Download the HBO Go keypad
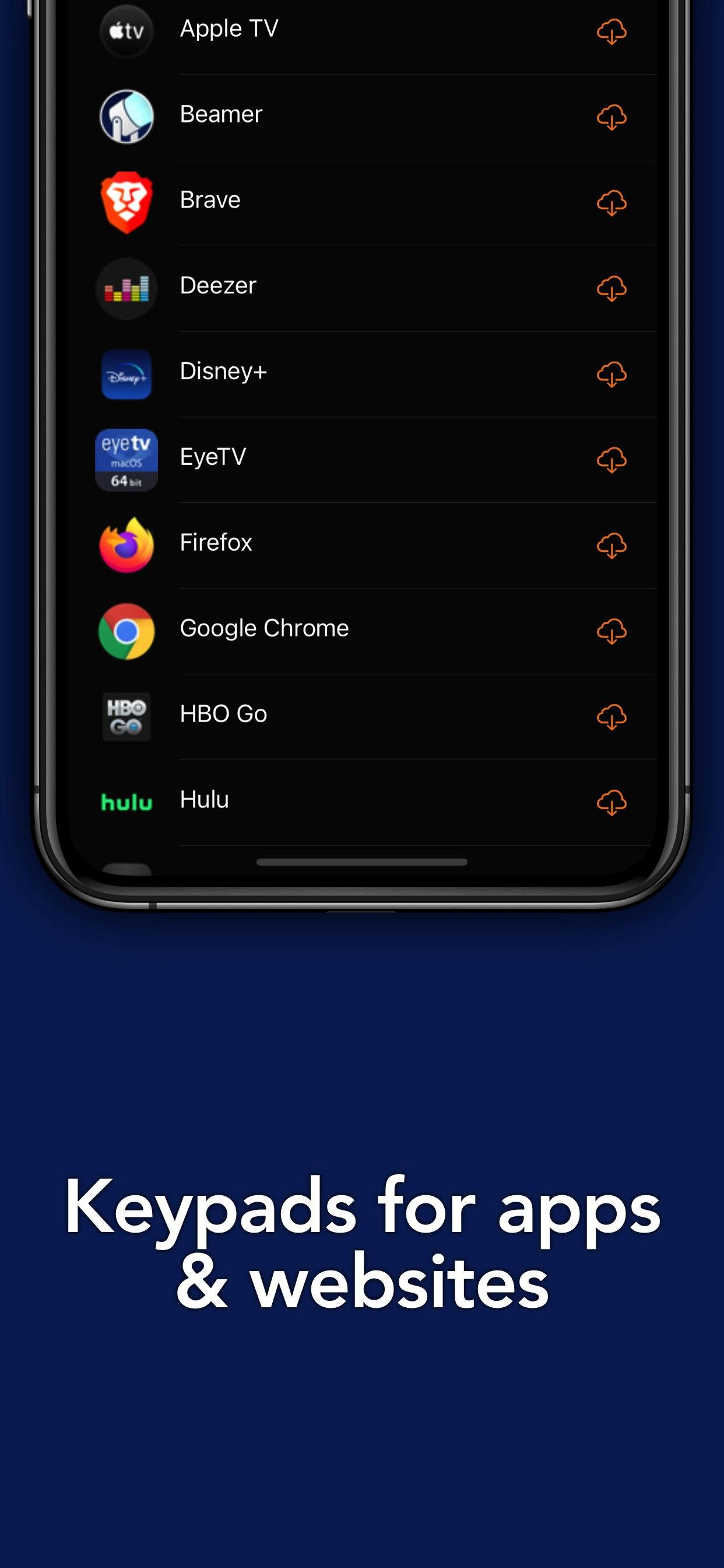This screenshot has width=724, height=1568. point(611,716)
